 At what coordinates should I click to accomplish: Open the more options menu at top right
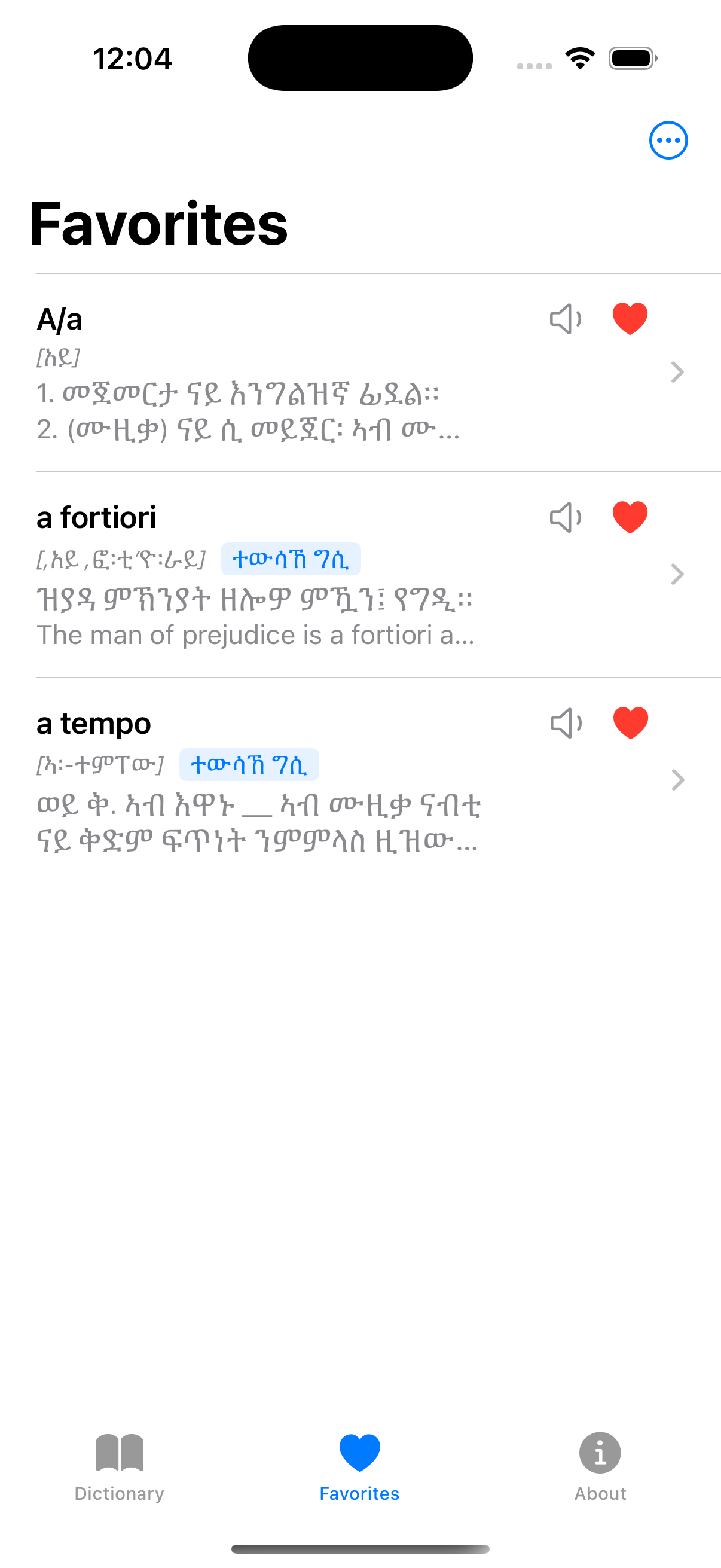click(x=668, y=139)
